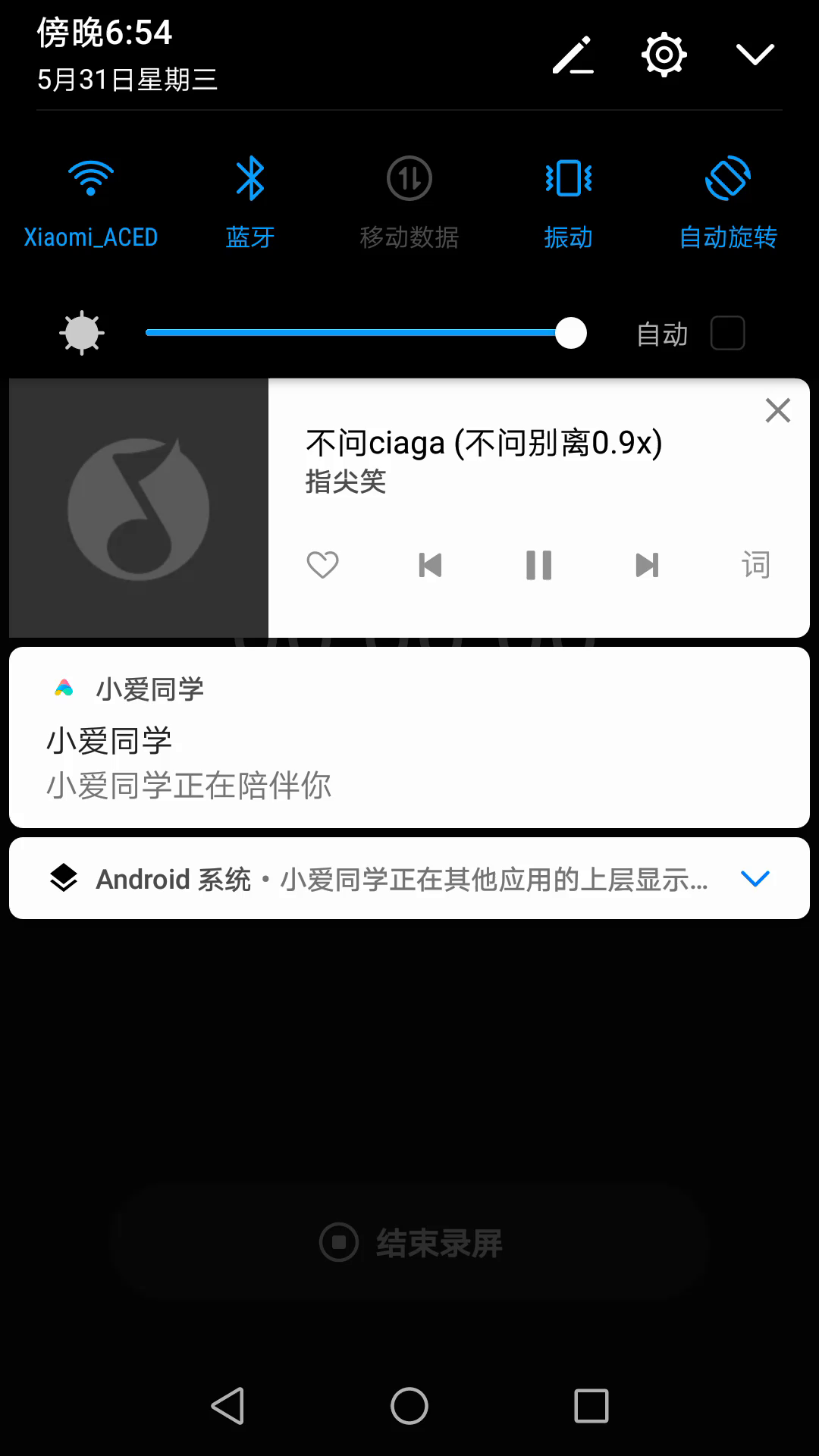
Task: Skip to the next track
Action: pyautogui.click(x=647, y=565)
